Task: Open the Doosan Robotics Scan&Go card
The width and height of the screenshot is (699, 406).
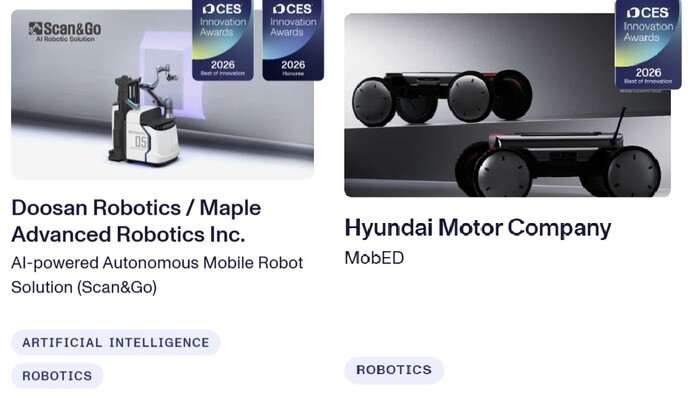Action: [136, 221]
